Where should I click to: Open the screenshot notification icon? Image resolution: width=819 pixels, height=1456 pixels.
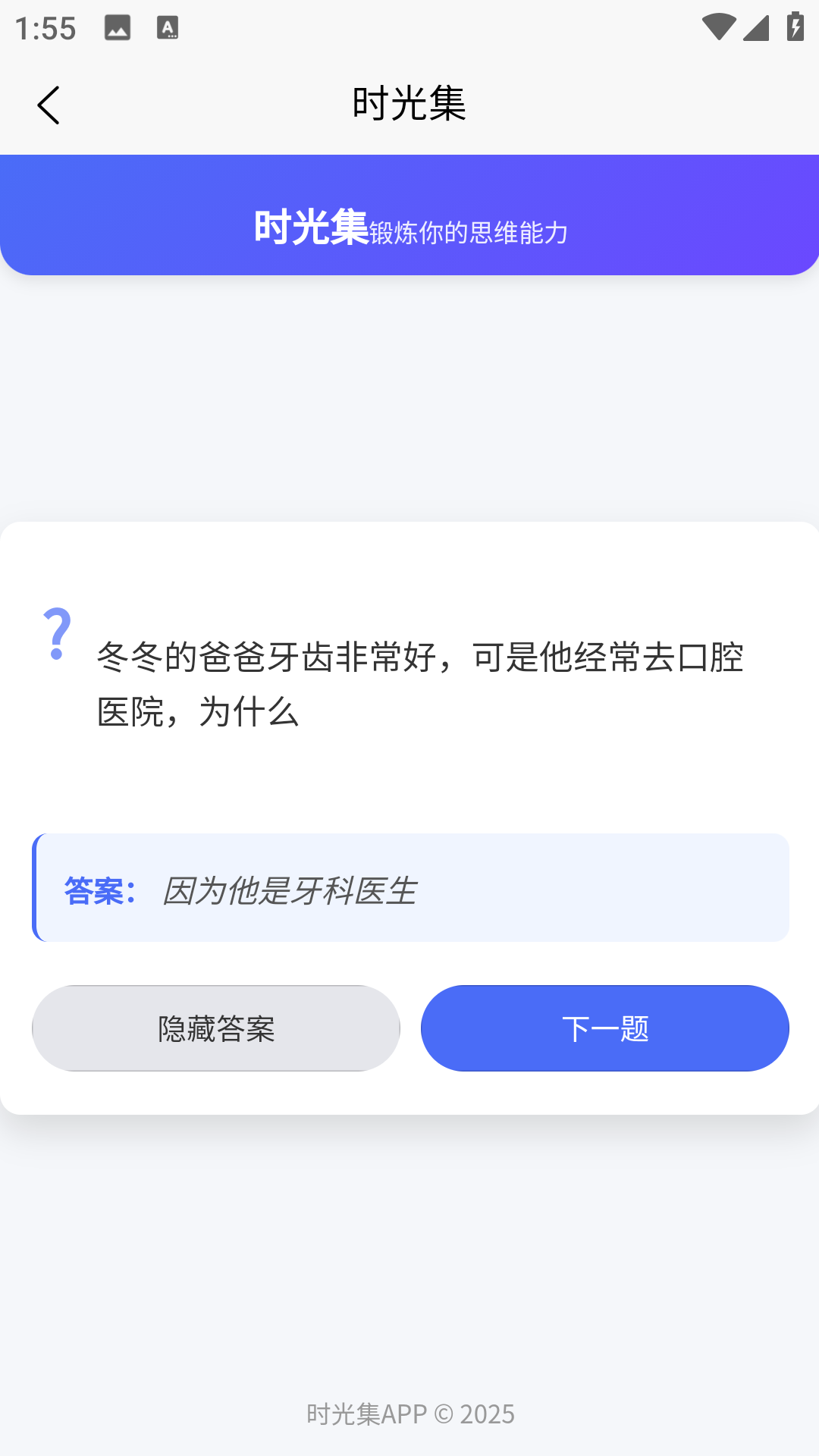click(x=118, y=29)
